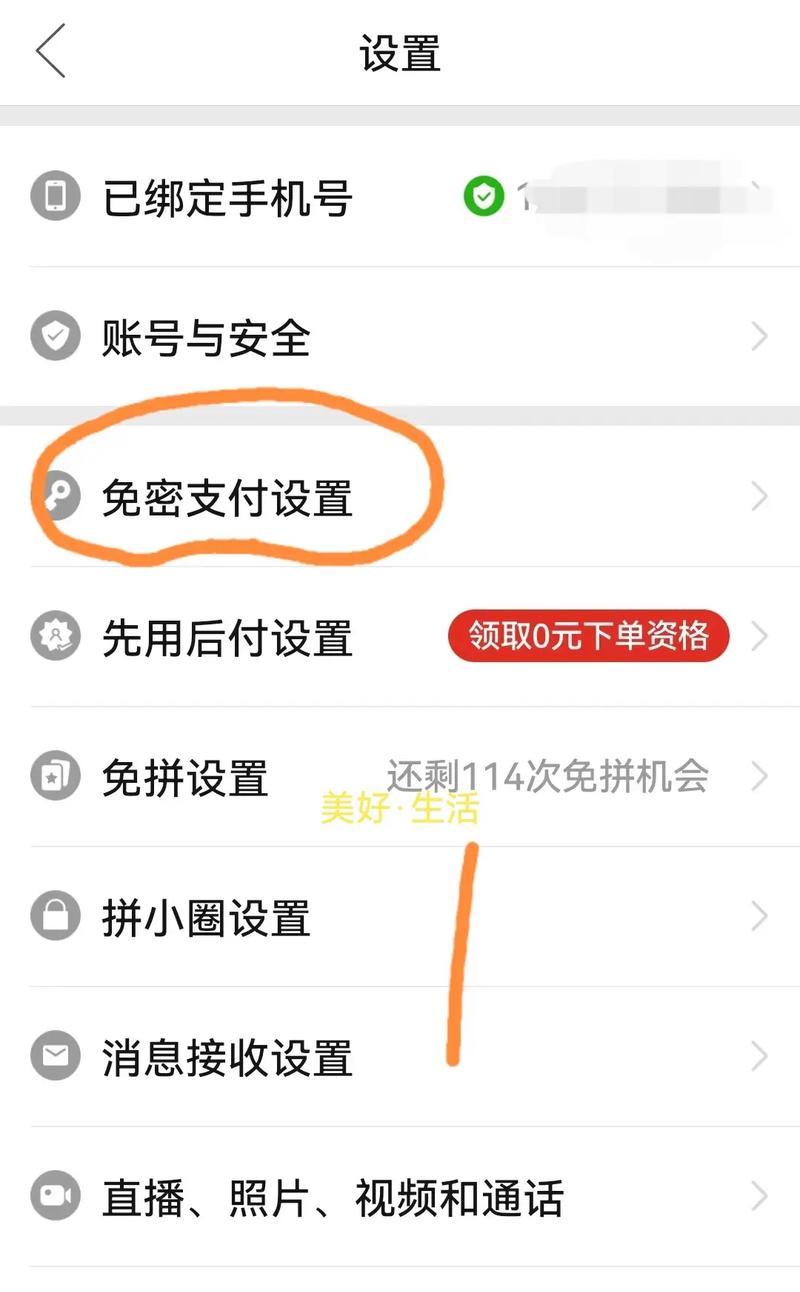This screenshot has height=1292, width=800.
Task: Open the 免密支付设置 row chevron
Action: tap(758, 497)
